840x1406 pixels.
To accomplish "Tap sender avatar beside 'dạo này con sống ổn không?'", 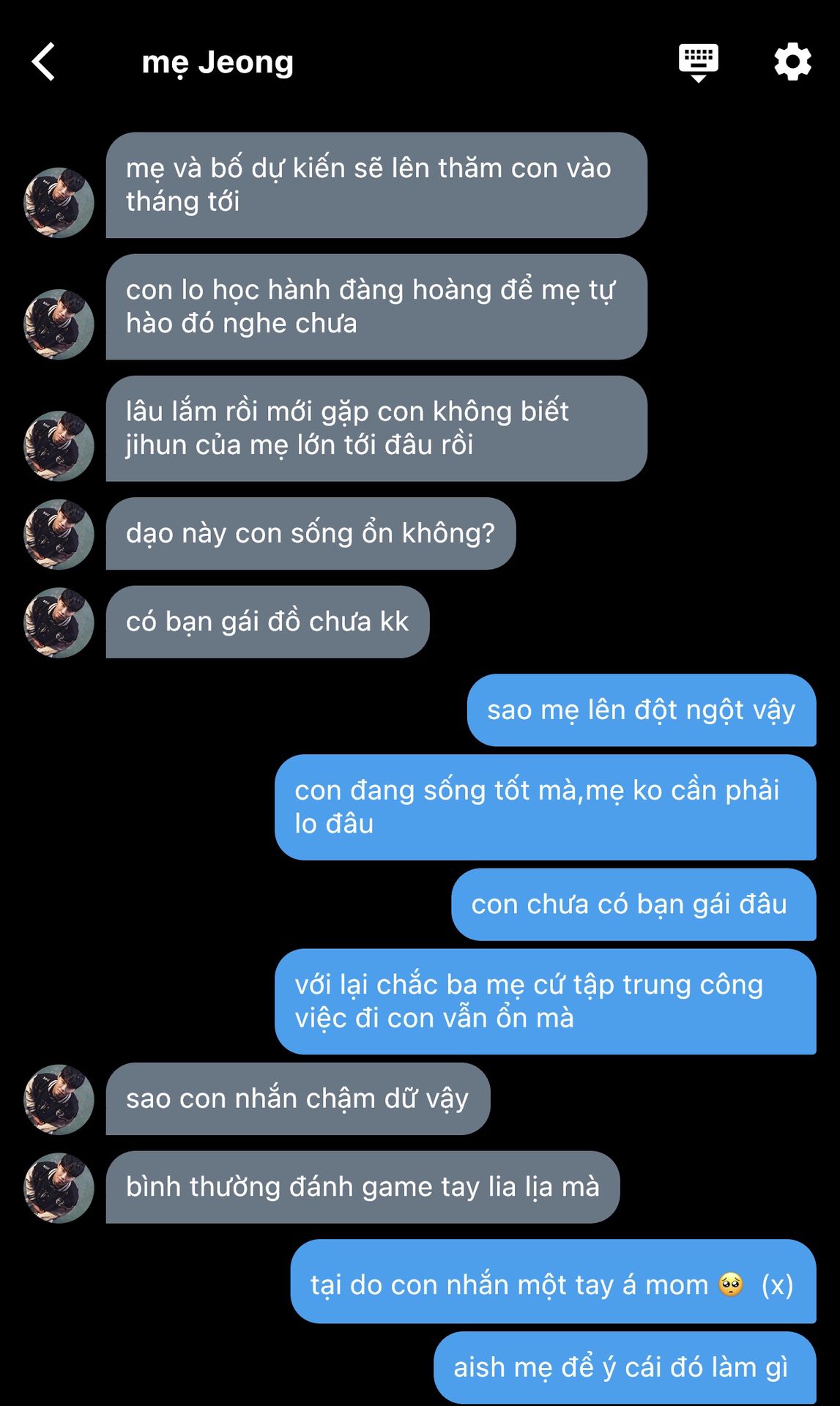I will tap(59, 535).
